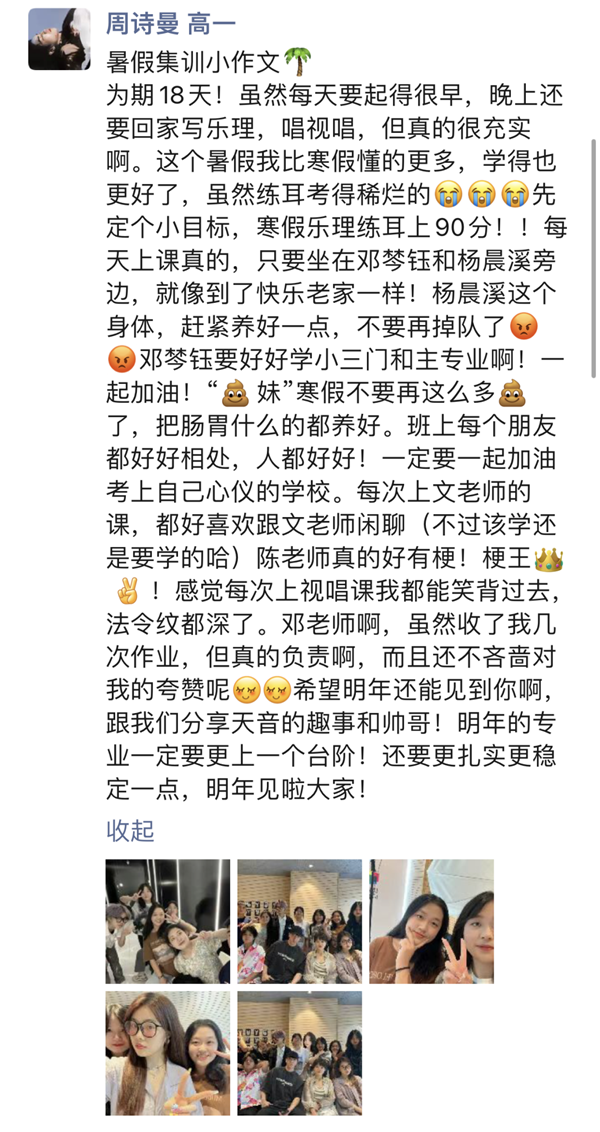This screenshot has height=1132, width=600.
Task: Open the poster's profile picture
Action: (x=61, y=37)
